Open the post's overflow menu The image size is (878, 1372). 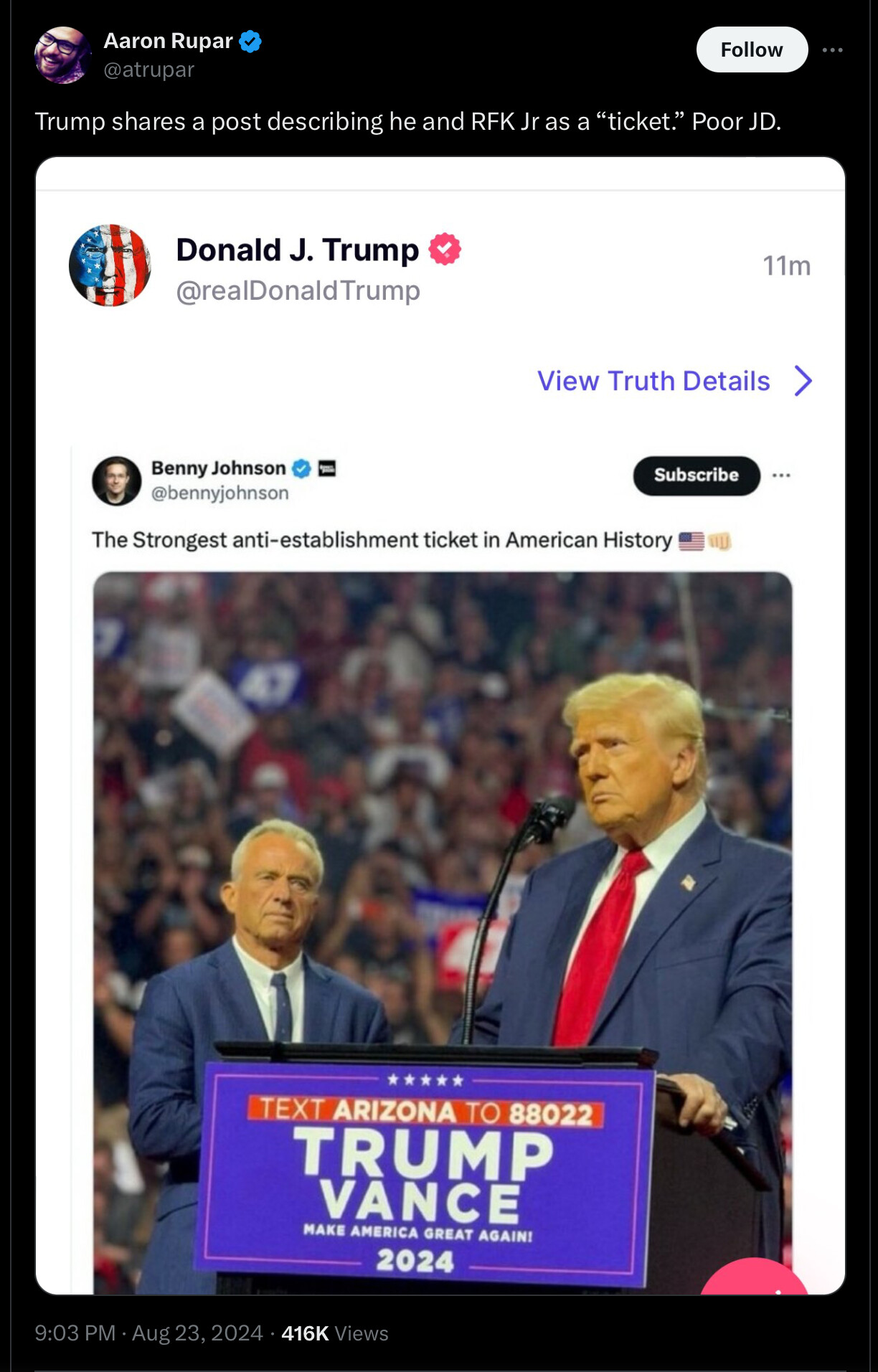[832, 49]
